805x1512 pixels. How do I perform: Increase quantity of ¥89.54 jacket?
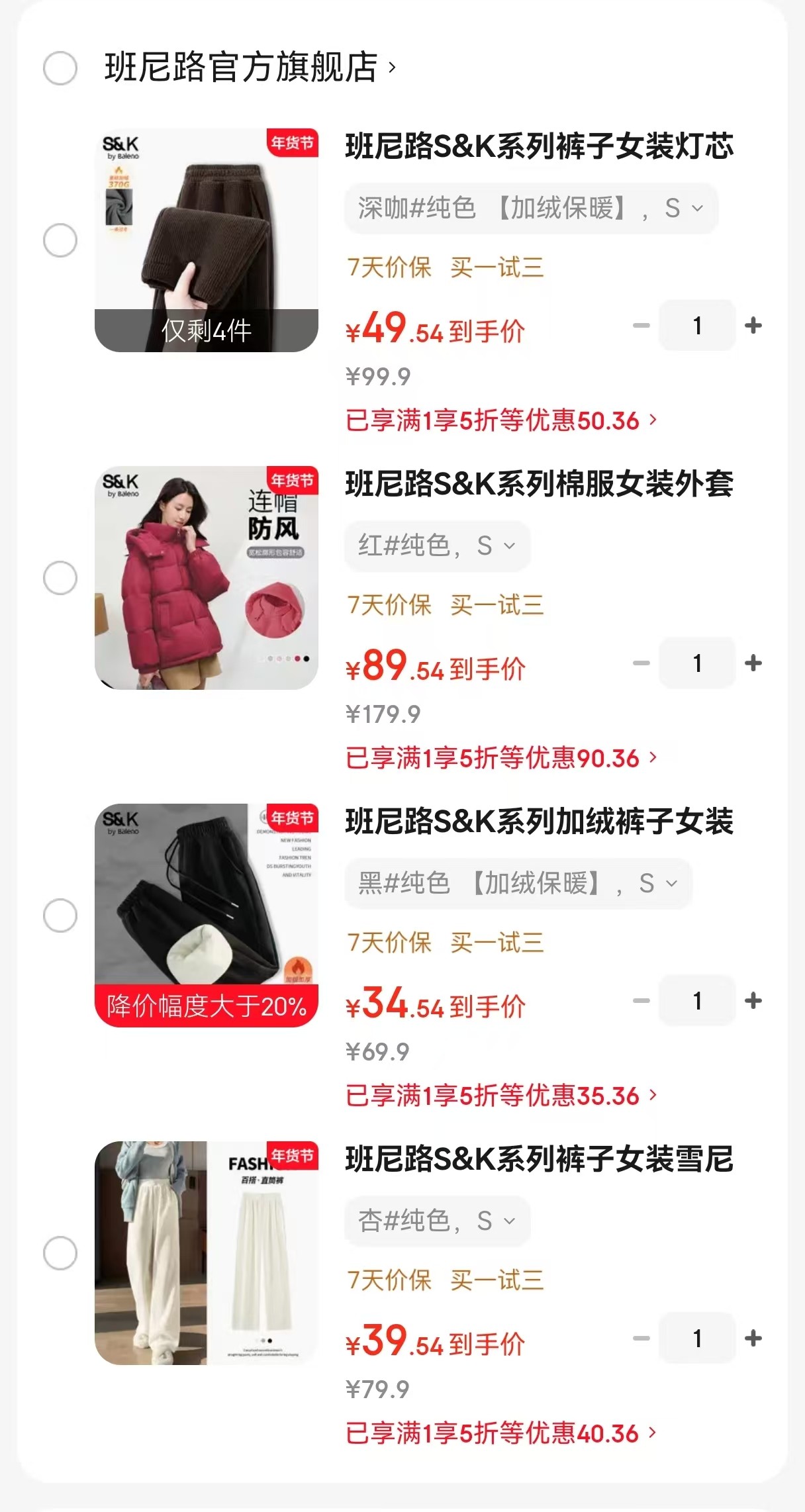[x=753, y=663]
